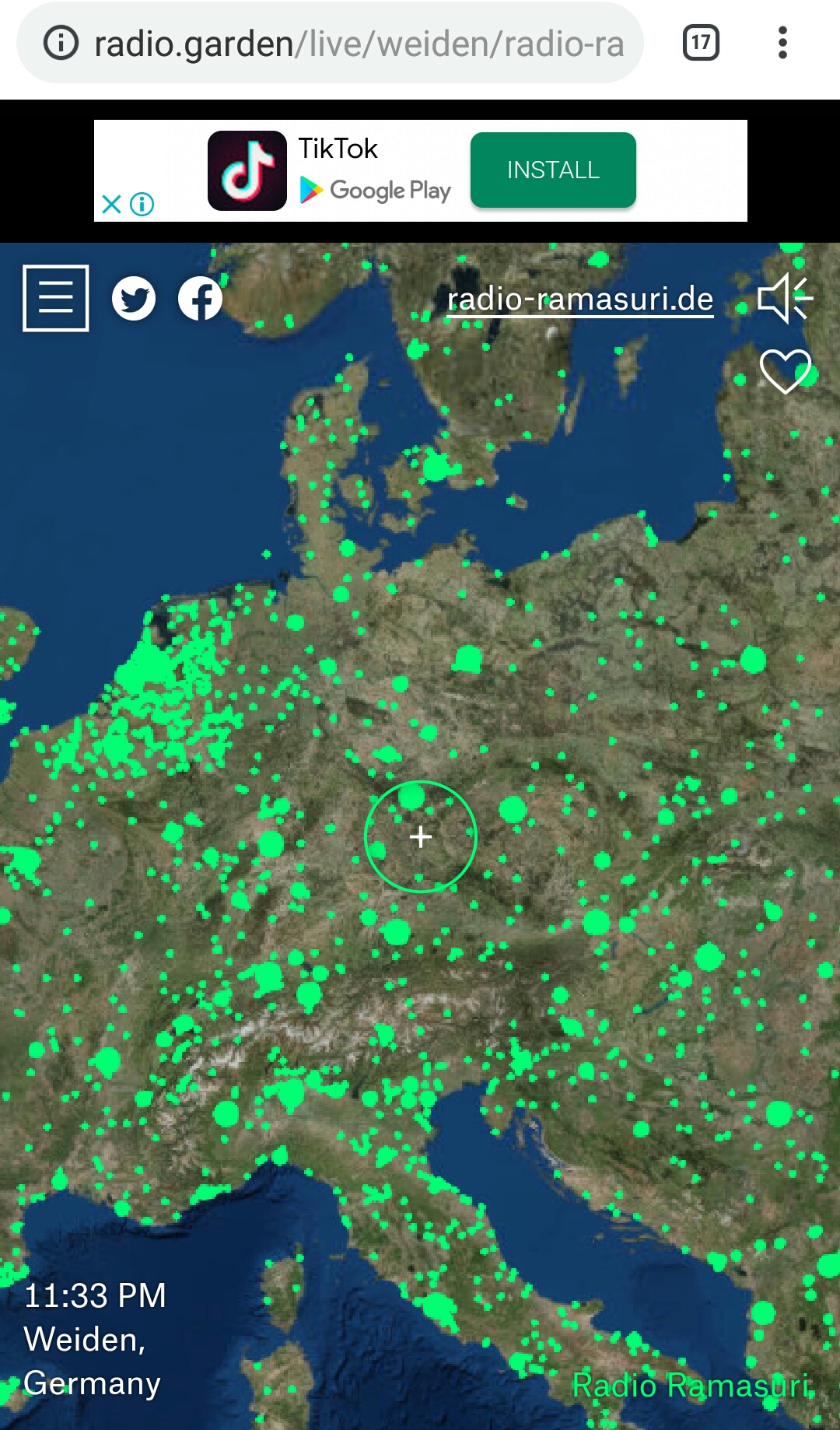The image size is (840, 1430).
Task: Open browser overflow menu
Action: click(x=782, y=43)
